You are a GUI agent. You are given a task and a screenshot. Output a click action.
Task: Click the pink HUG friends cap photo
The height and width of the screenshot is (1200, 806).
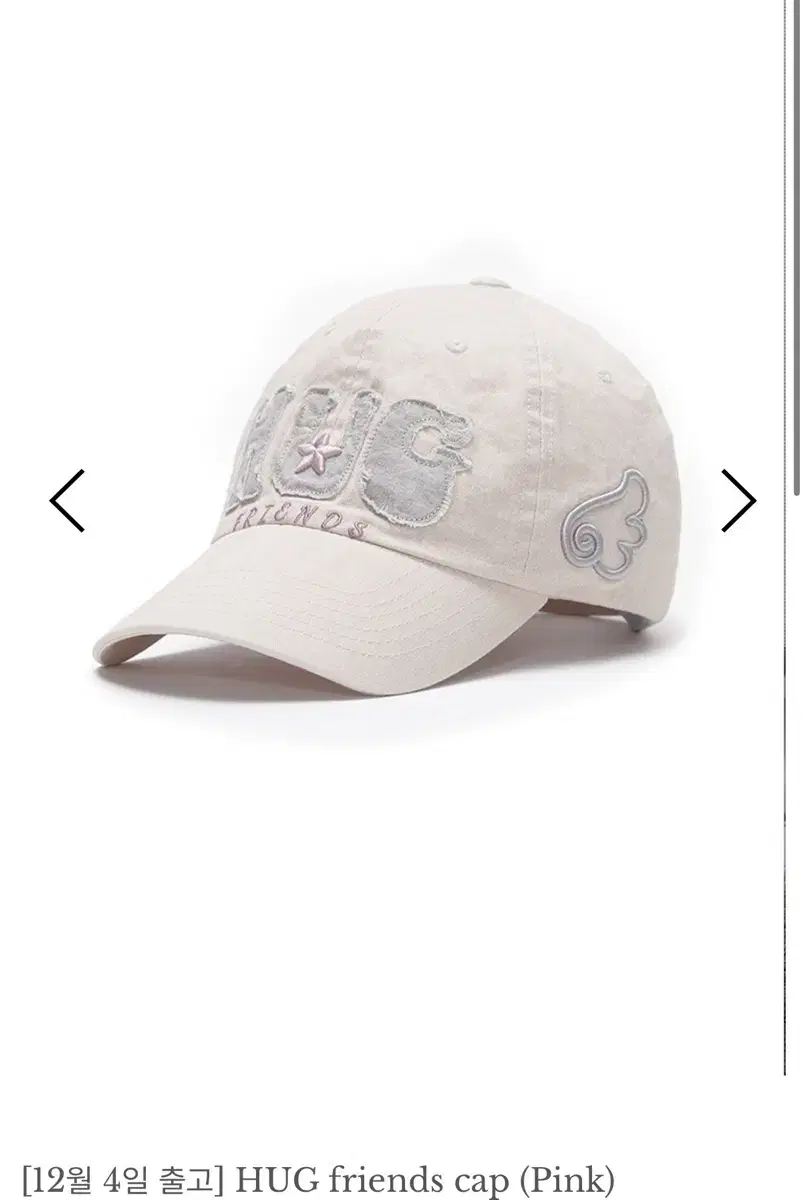point(400,480)
